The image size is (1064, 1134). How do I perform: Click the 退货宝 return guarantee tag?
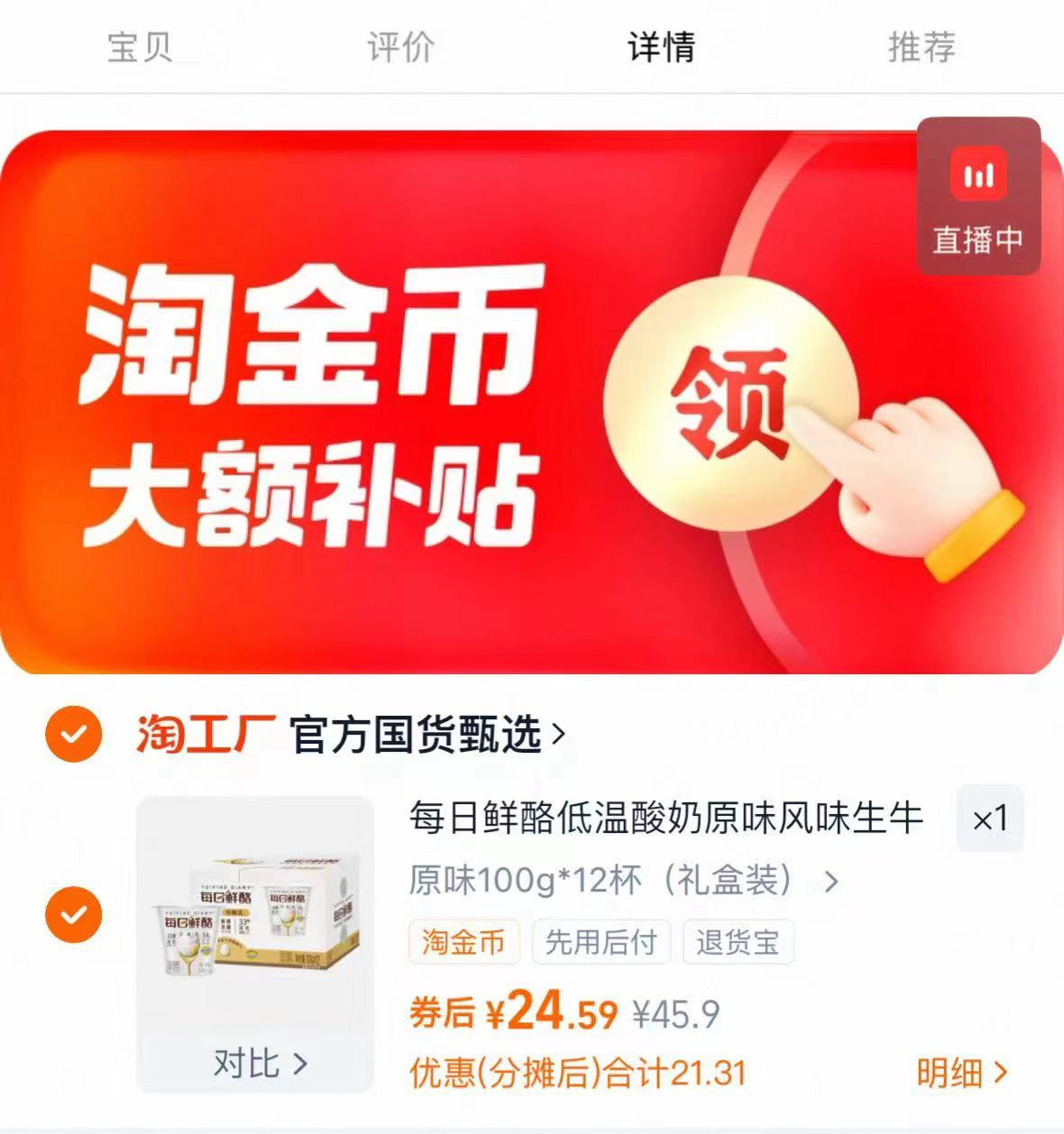(x=737, y=943)
